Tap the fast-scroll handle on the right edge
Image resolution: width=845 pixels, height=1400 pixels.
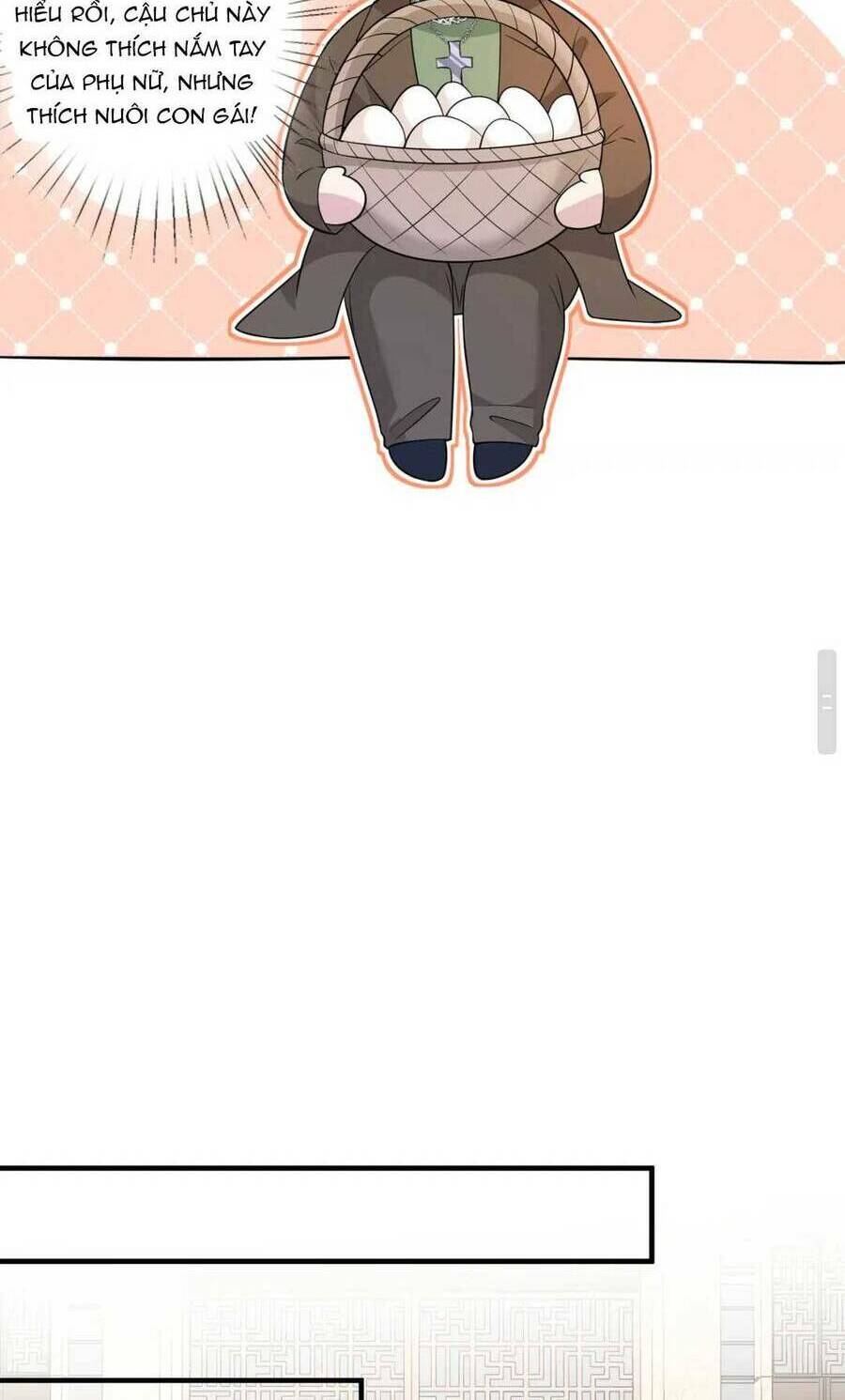(x=827, y=701)
